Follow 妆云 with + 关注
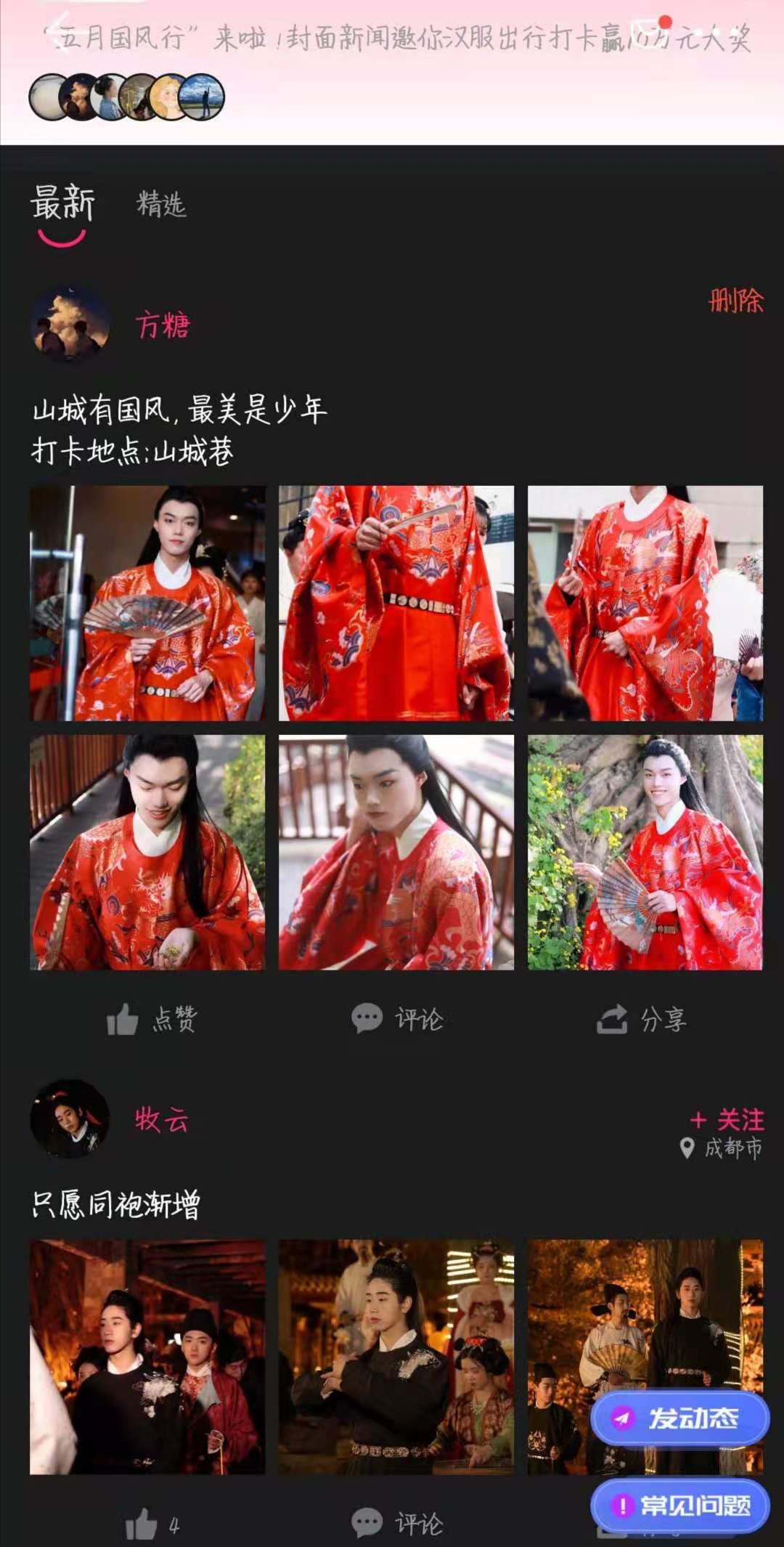The image size is (784, 1547). (727, 1120)
